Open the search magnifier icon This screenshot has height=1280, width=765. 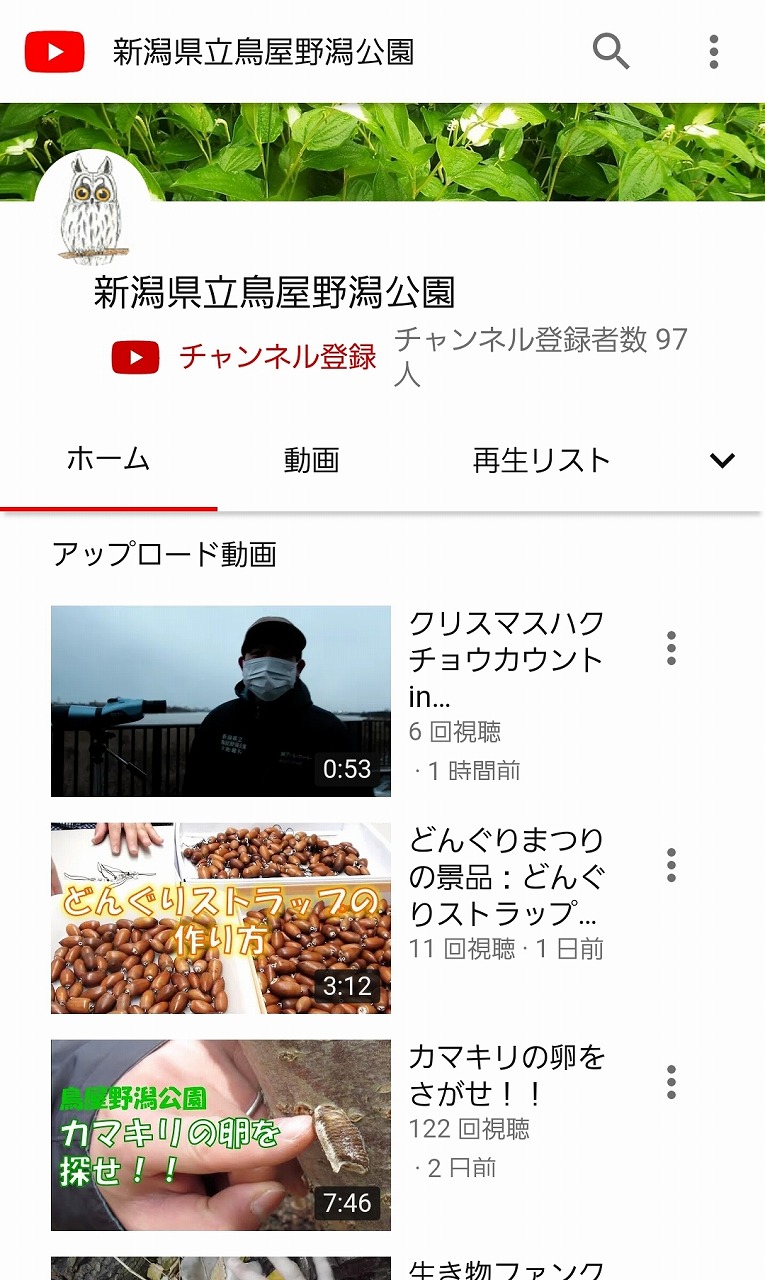click(611, 51)
